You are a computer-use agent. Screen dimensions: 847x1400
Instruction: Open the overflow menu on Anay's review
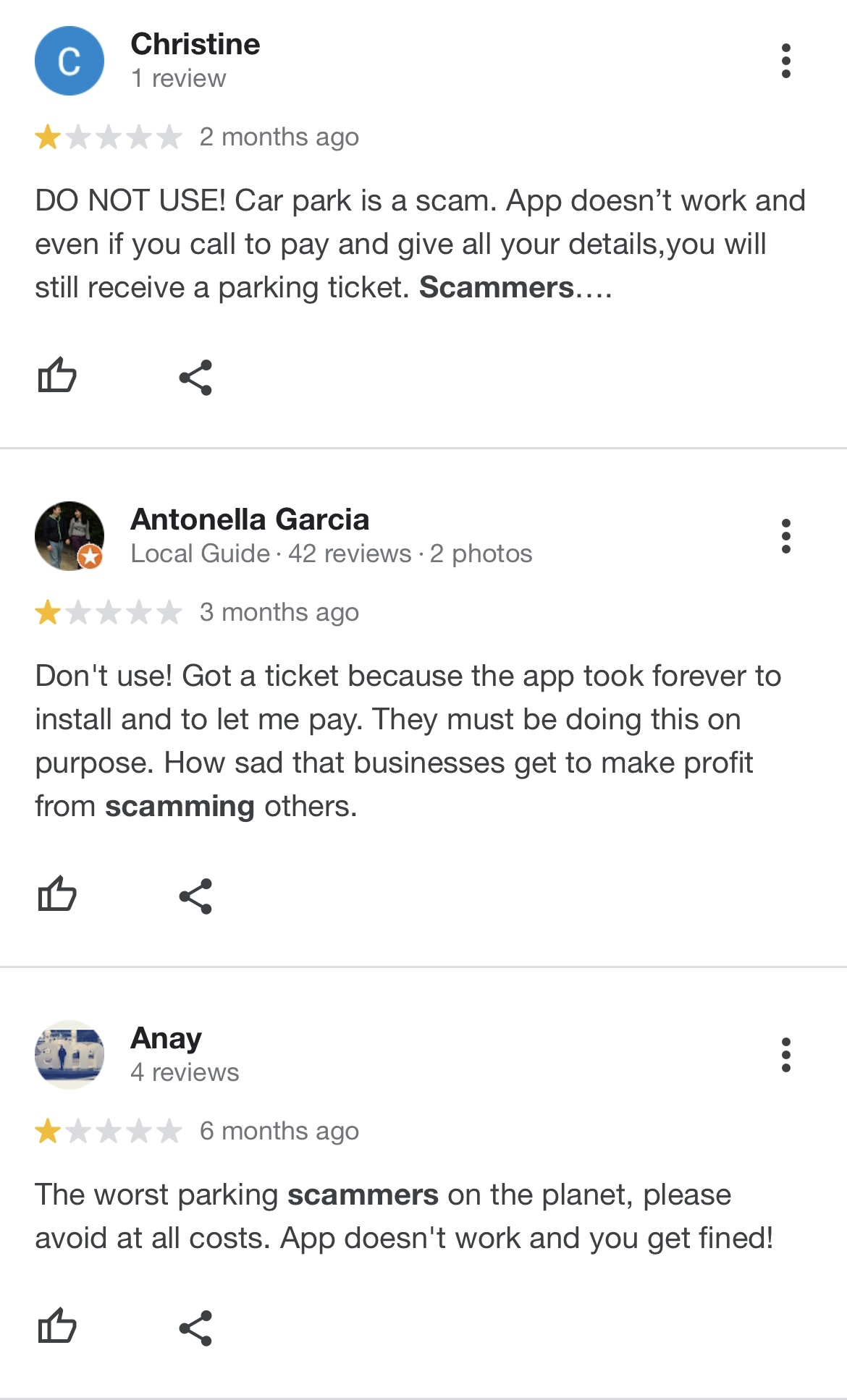coord(785,1055)
